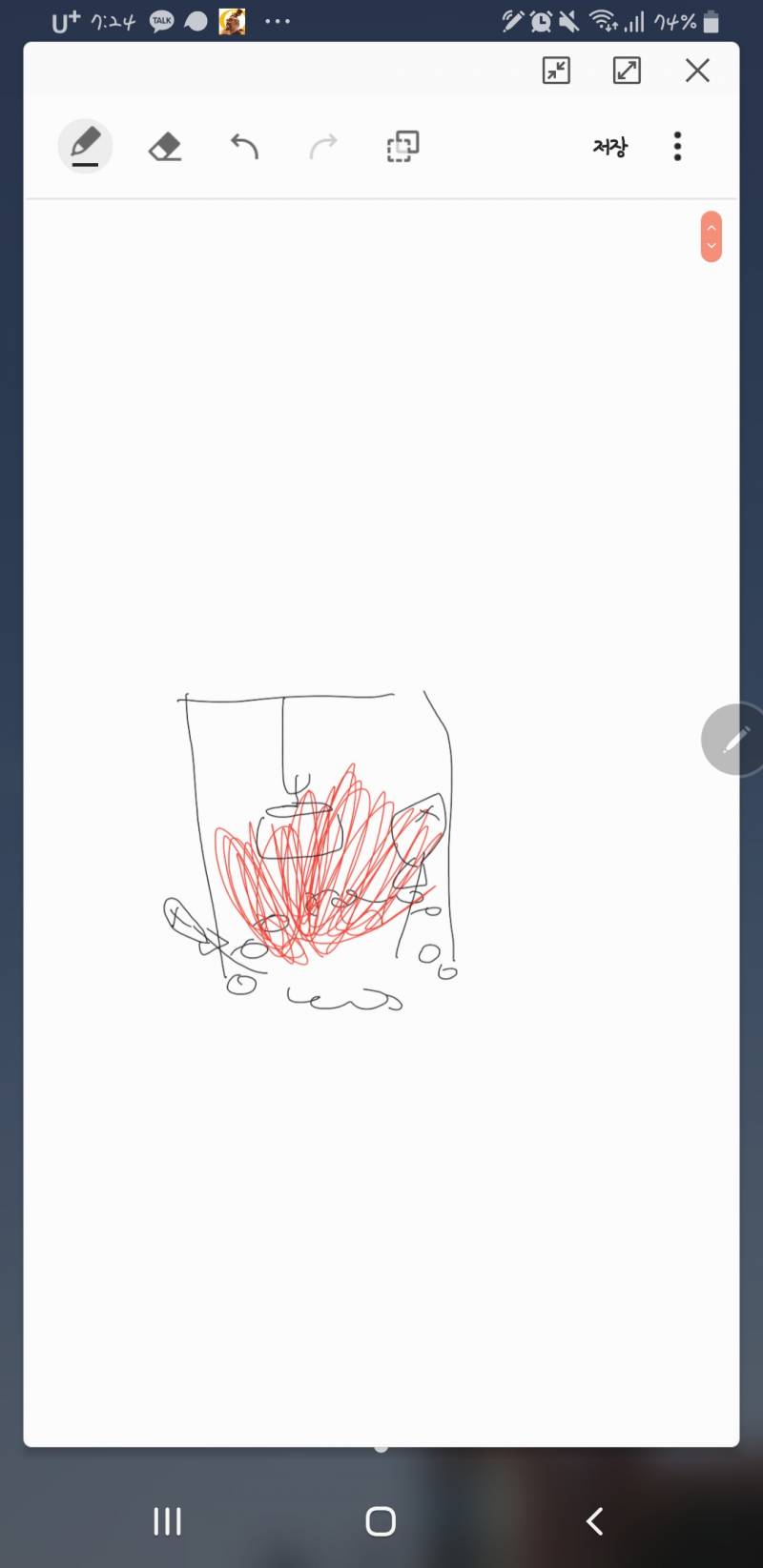This screenshot has height=1568, width=763.
Task: Open the recent apps view
Action: coord(168,1520)
